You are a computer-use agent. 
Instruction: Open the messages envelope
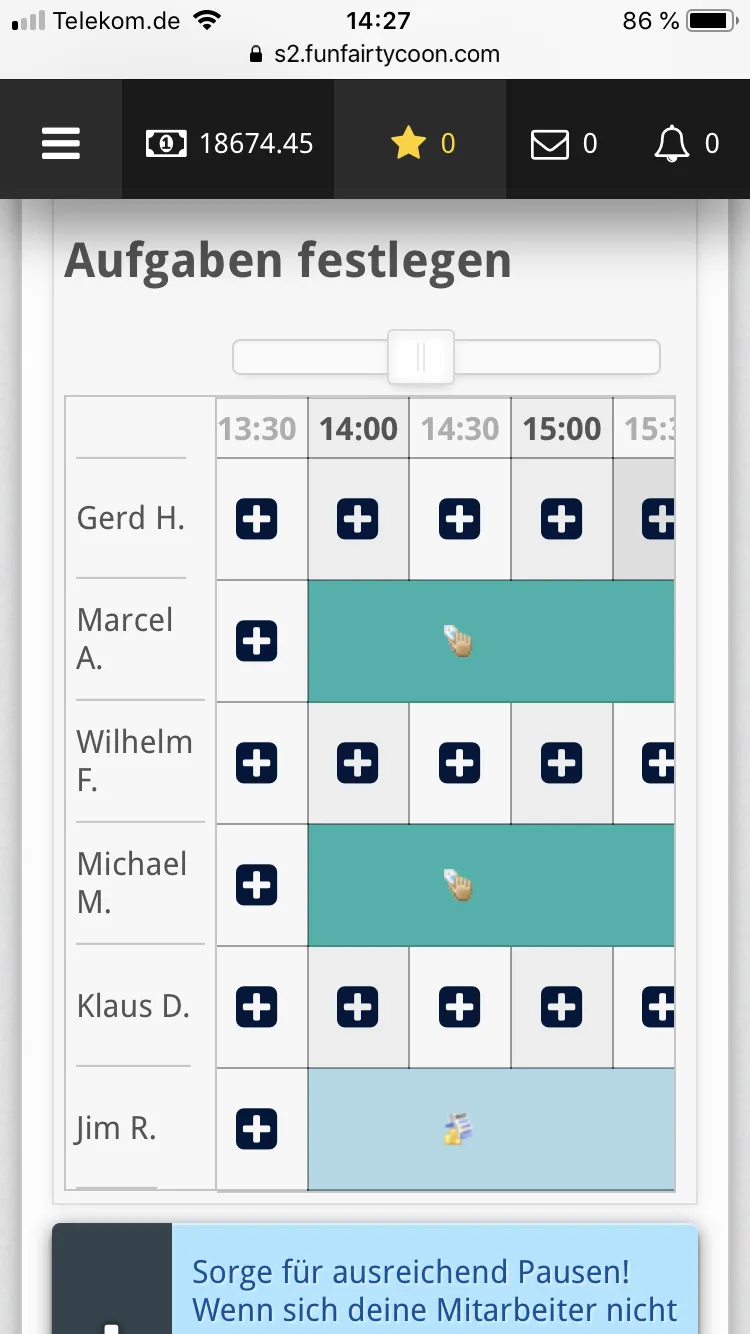[563, 144]
